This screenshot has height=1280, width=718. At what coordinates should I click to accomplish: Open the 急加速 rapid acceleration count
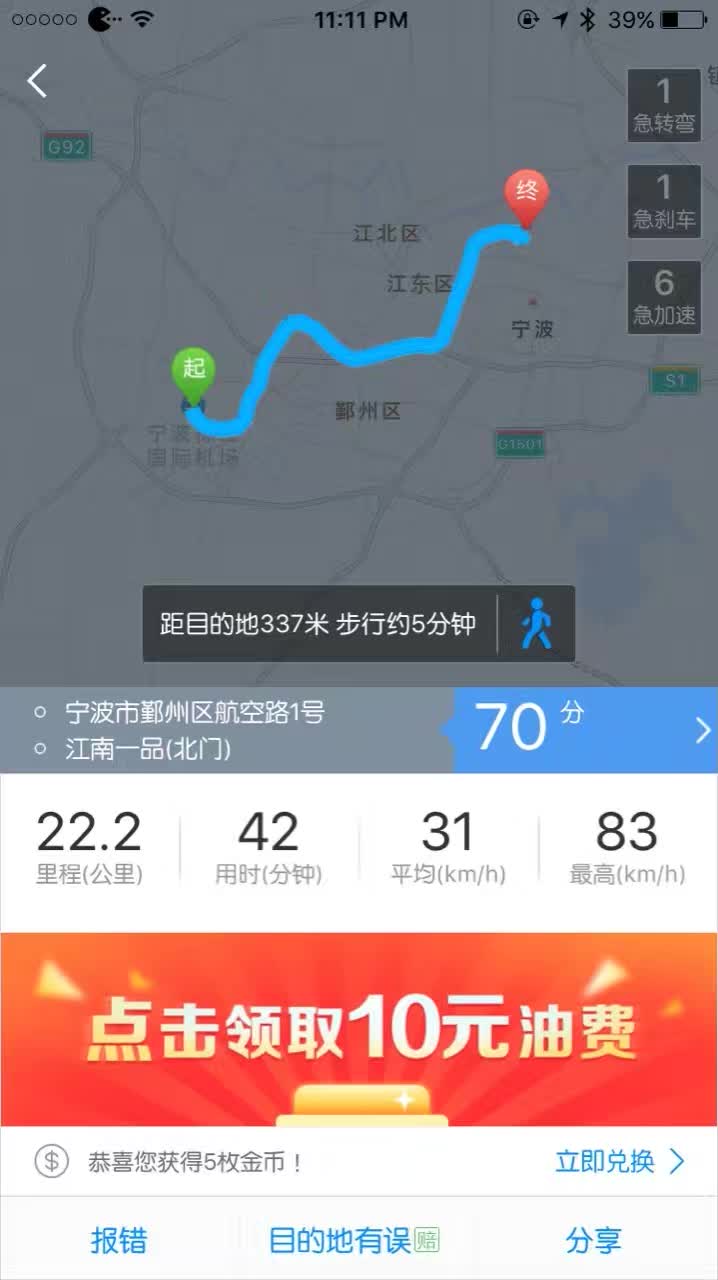[664, 297]
